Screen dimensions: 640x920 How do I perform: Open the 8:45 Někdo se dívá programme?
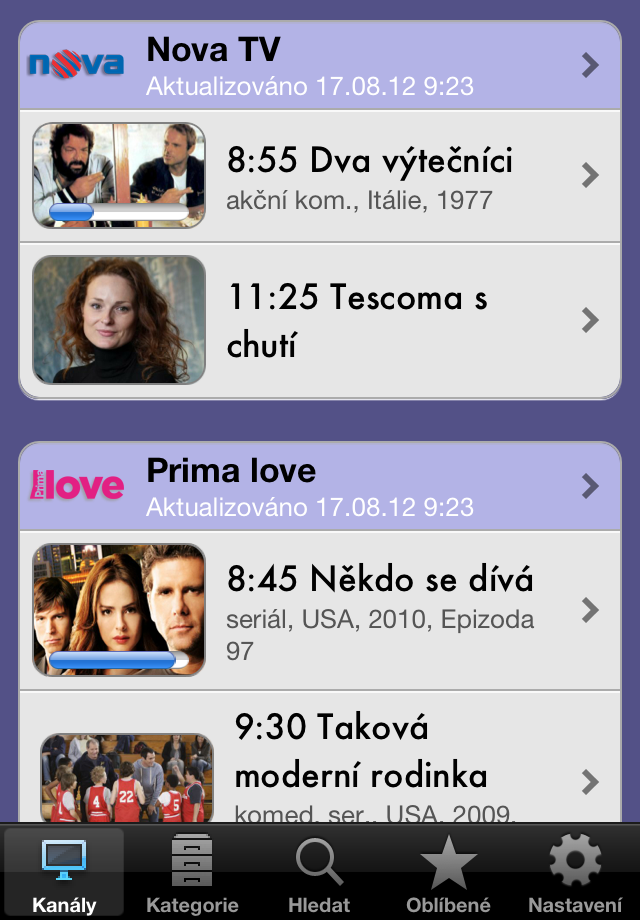320,609
